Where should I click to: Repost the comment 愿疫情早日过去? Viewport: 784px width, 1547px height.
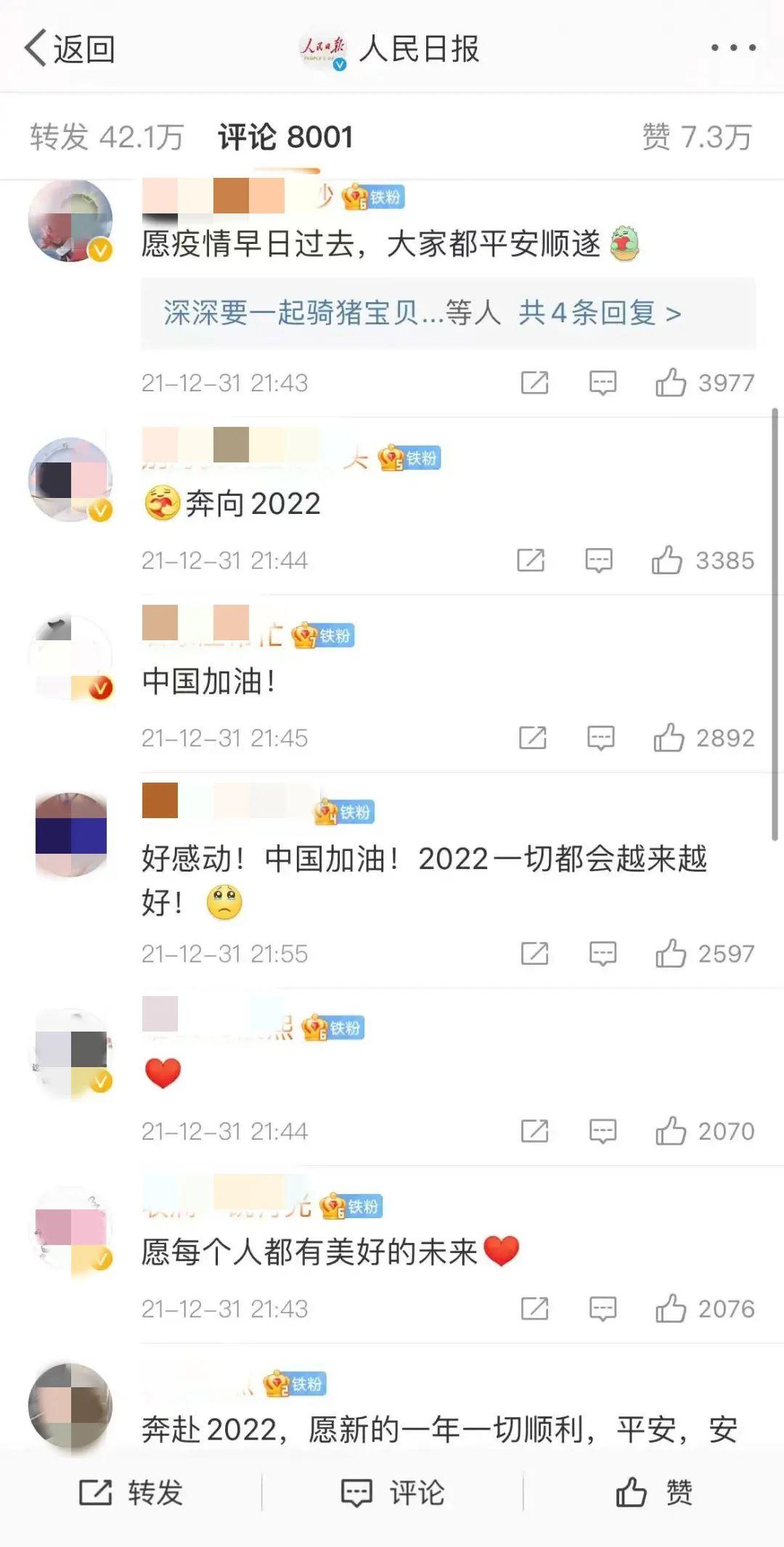tap(535, 383)
